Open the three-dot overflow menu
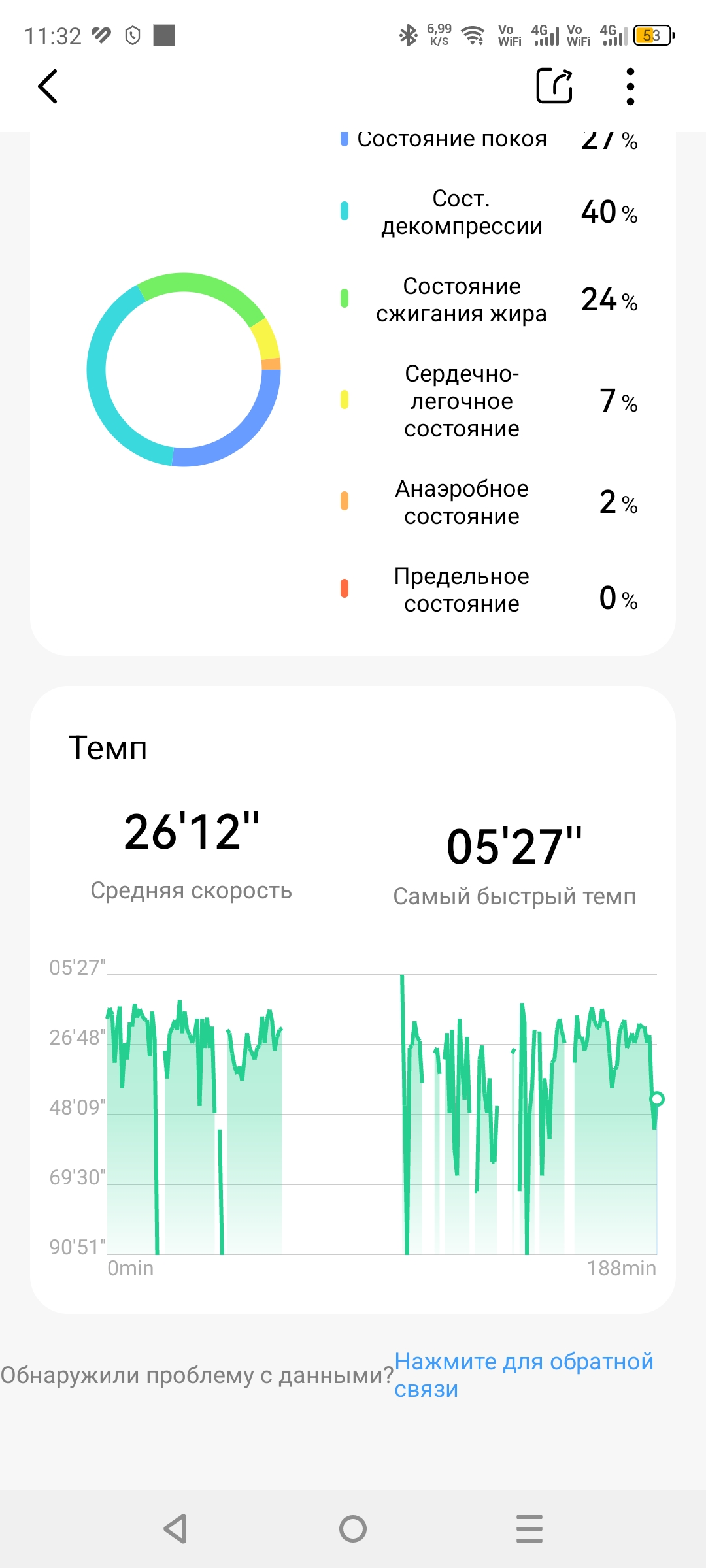The image size is (706, 1568). point(630,86)
